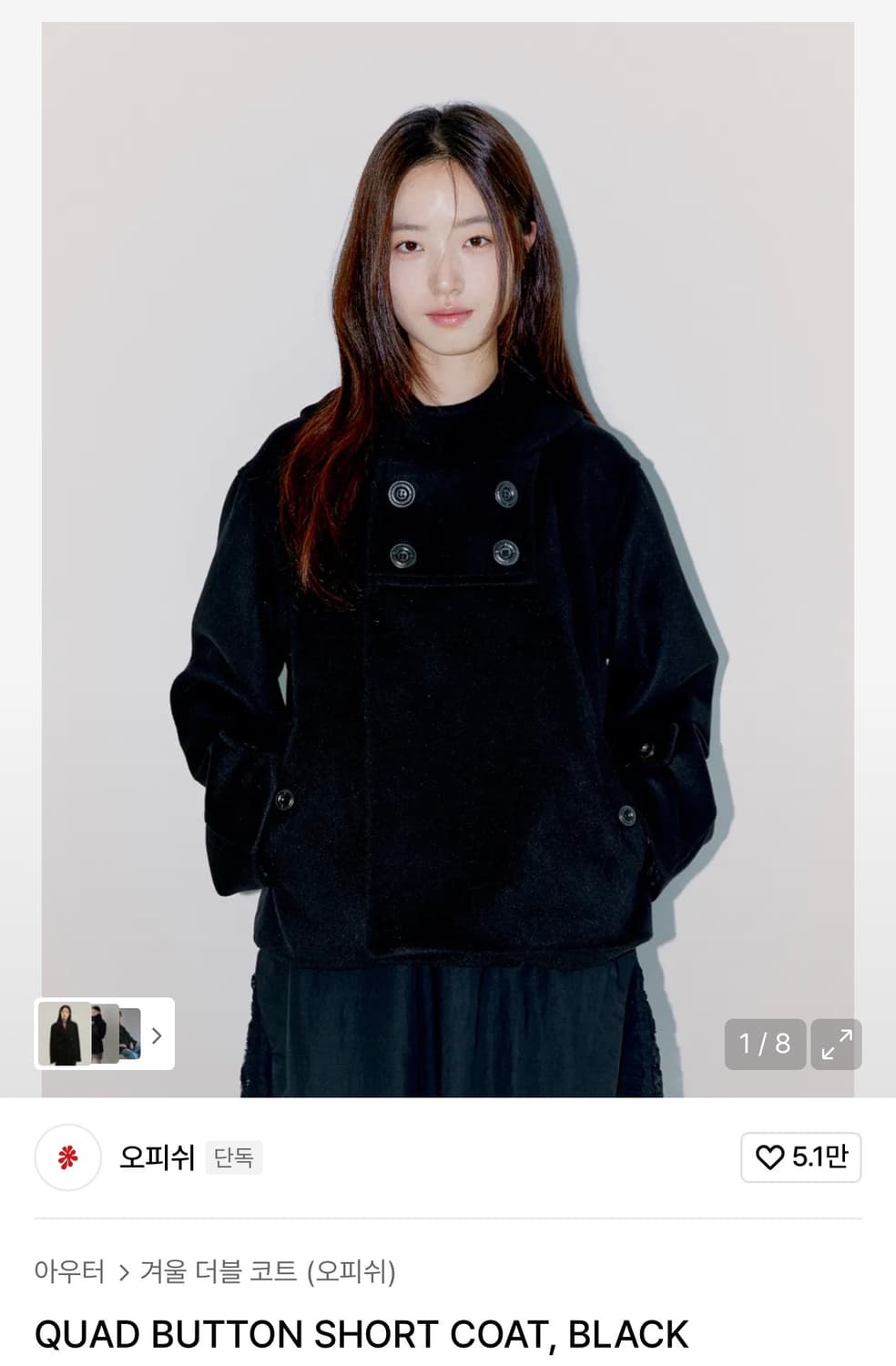
Task: Select the first coat thumbnail in the strip
Action: coord(64,1035)
